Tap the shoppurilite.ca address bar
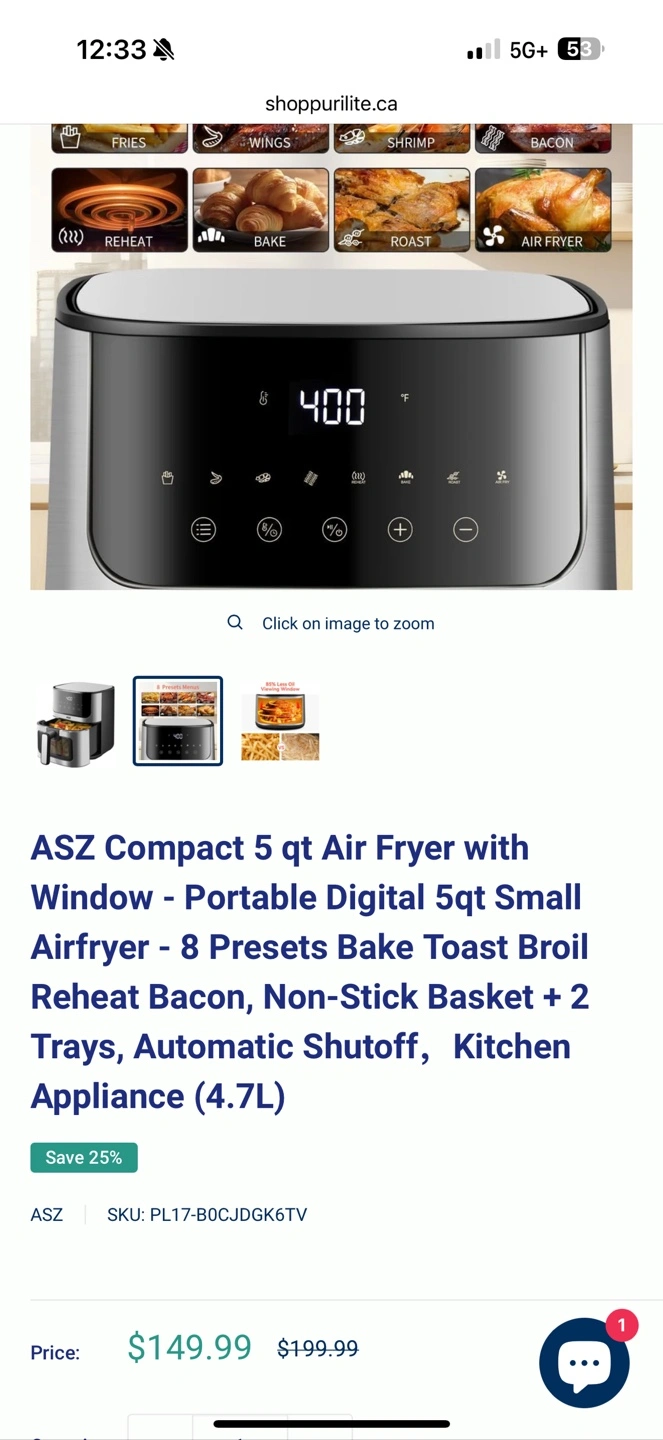 pos(331,104)
